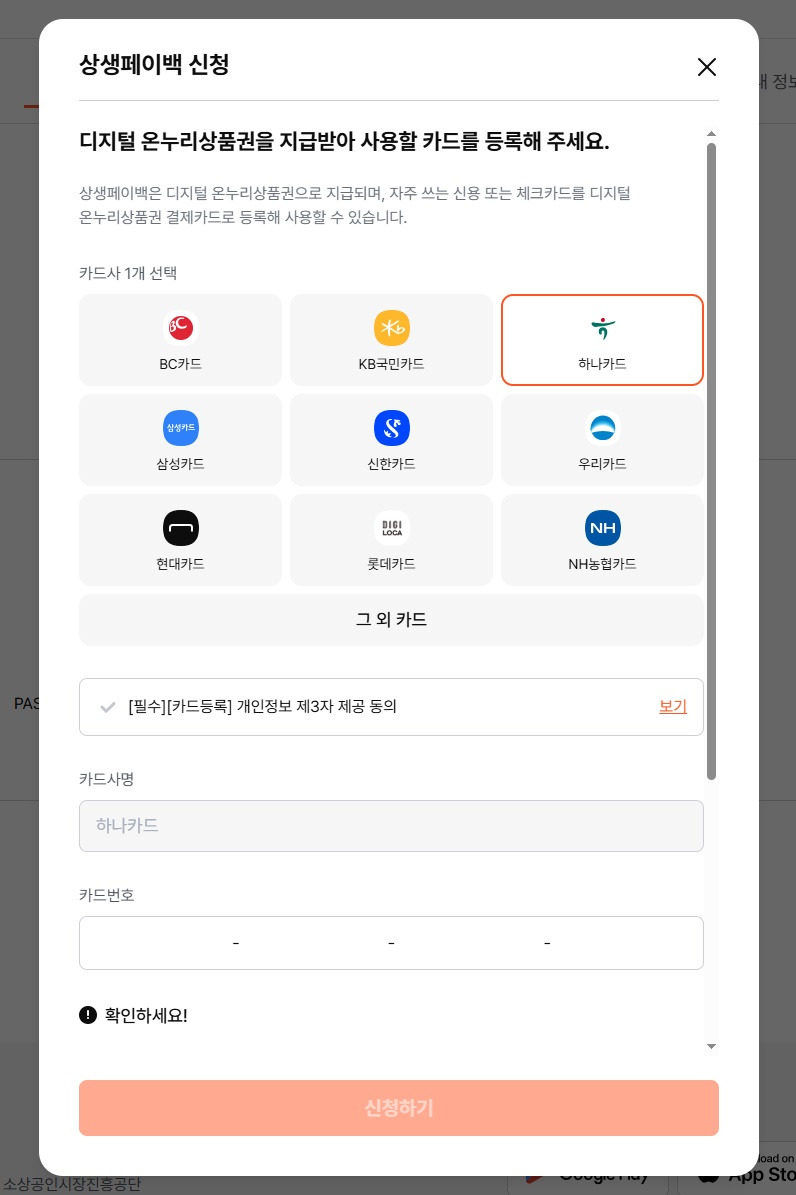Pick the NH농협카드 company icon
Viewport: 796px width, 1195px height.
[x=602, y=528]
